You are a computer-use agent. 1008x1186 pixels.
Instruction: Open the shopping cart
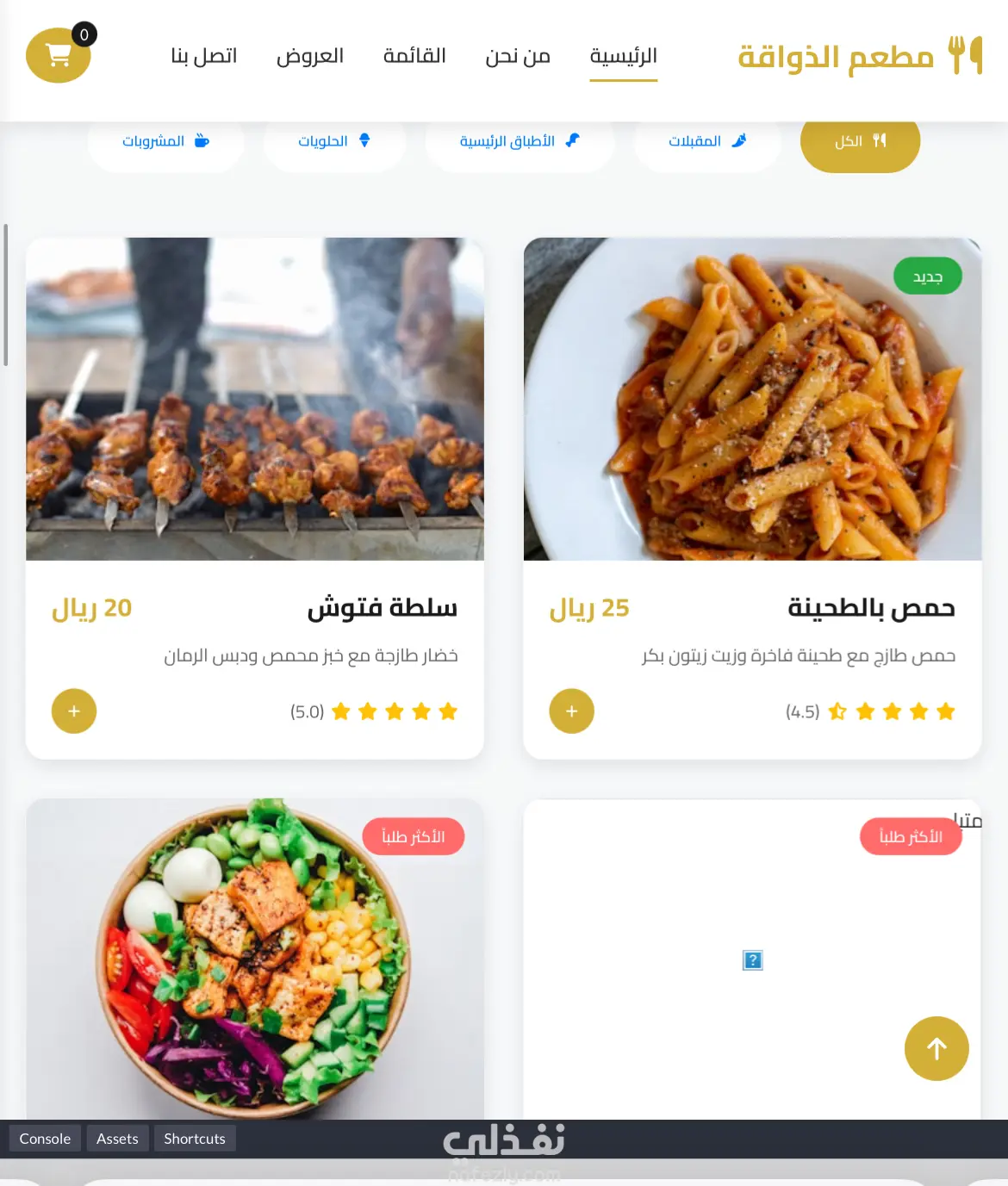tap(58, 56)
